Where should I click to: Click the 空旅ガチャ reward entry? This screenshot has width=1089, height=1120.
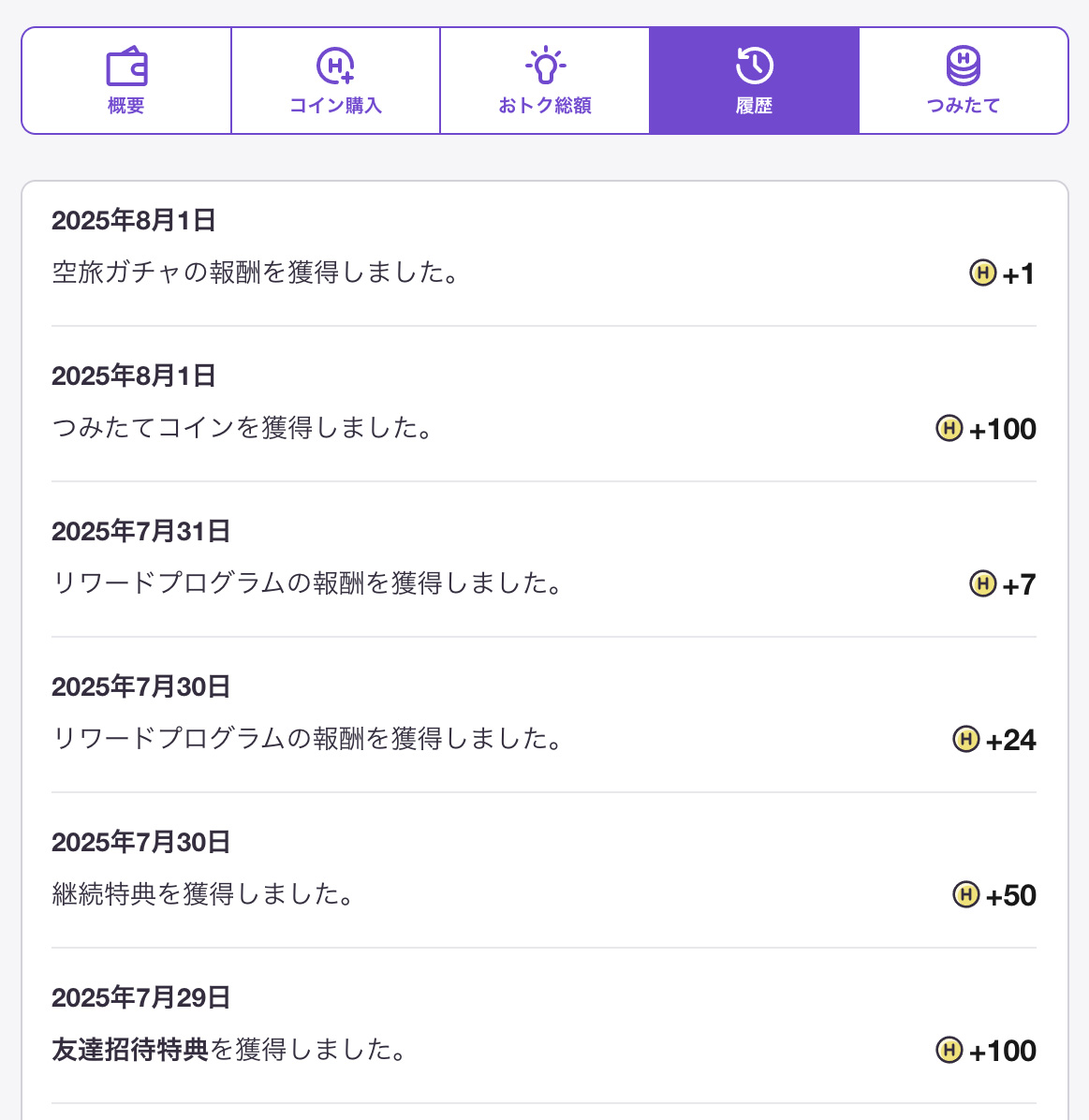(255, 273)
